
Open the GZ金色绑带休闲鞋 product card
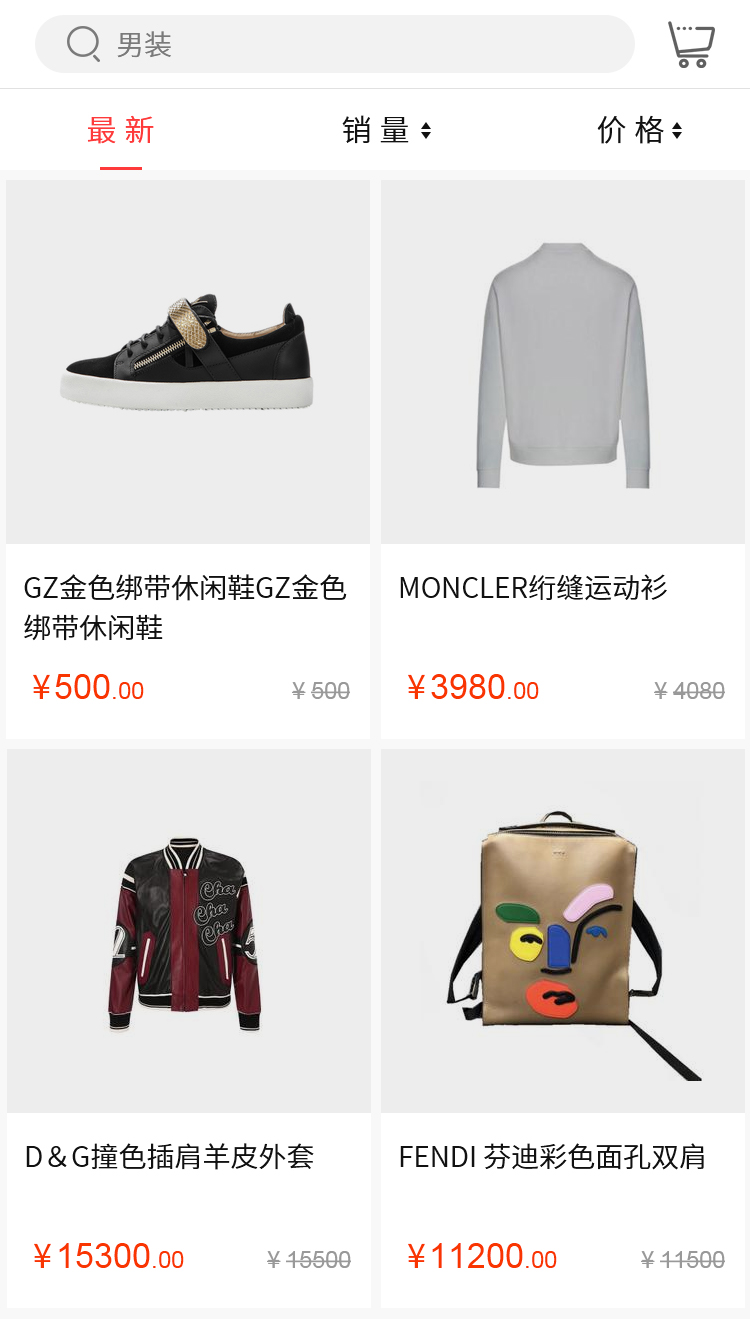[188, 459]
